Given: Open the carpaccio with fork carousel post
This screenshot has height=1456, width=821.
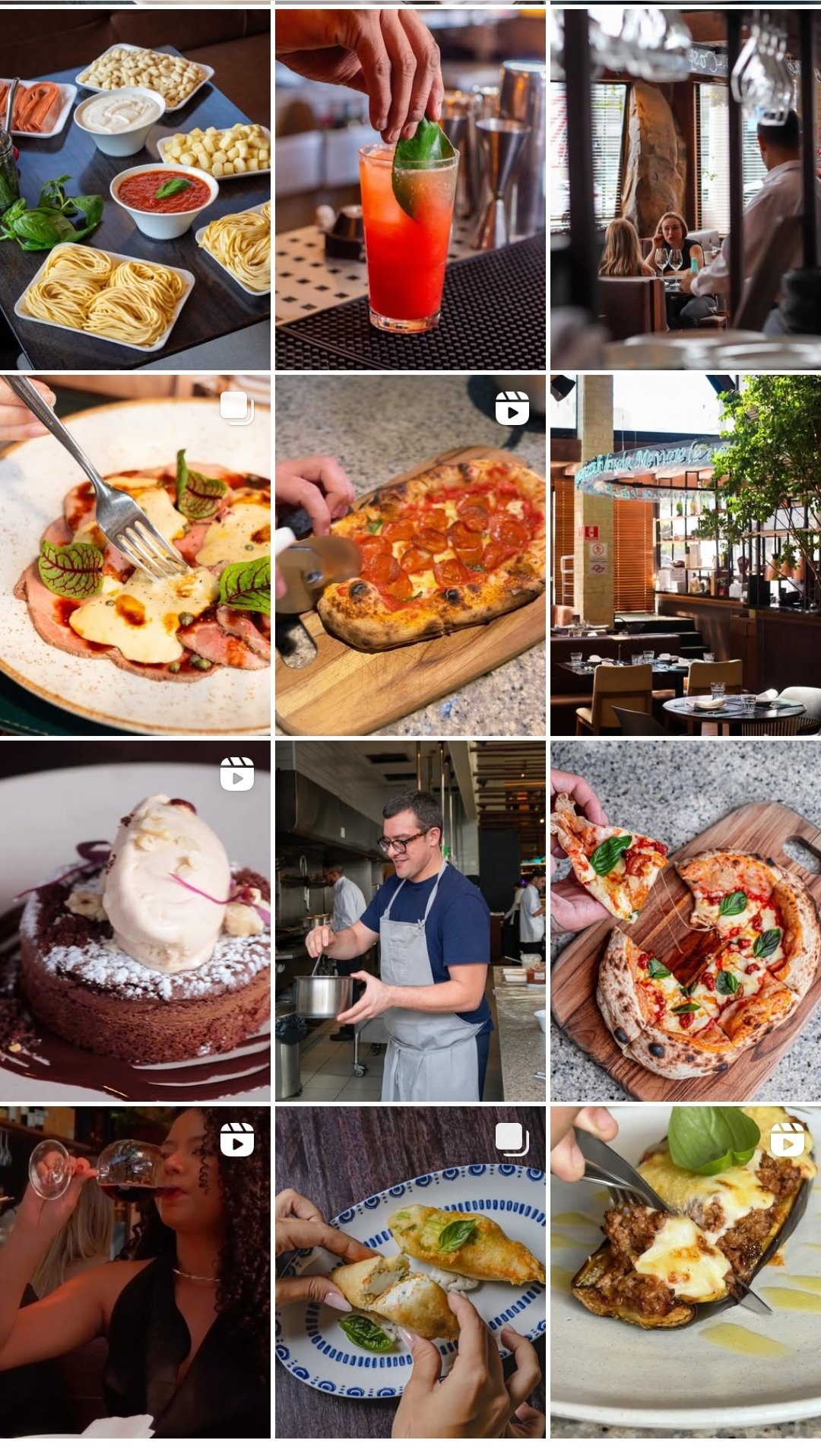Looking at the screenshot, I should pyautogui.click(x=135, y=554).
